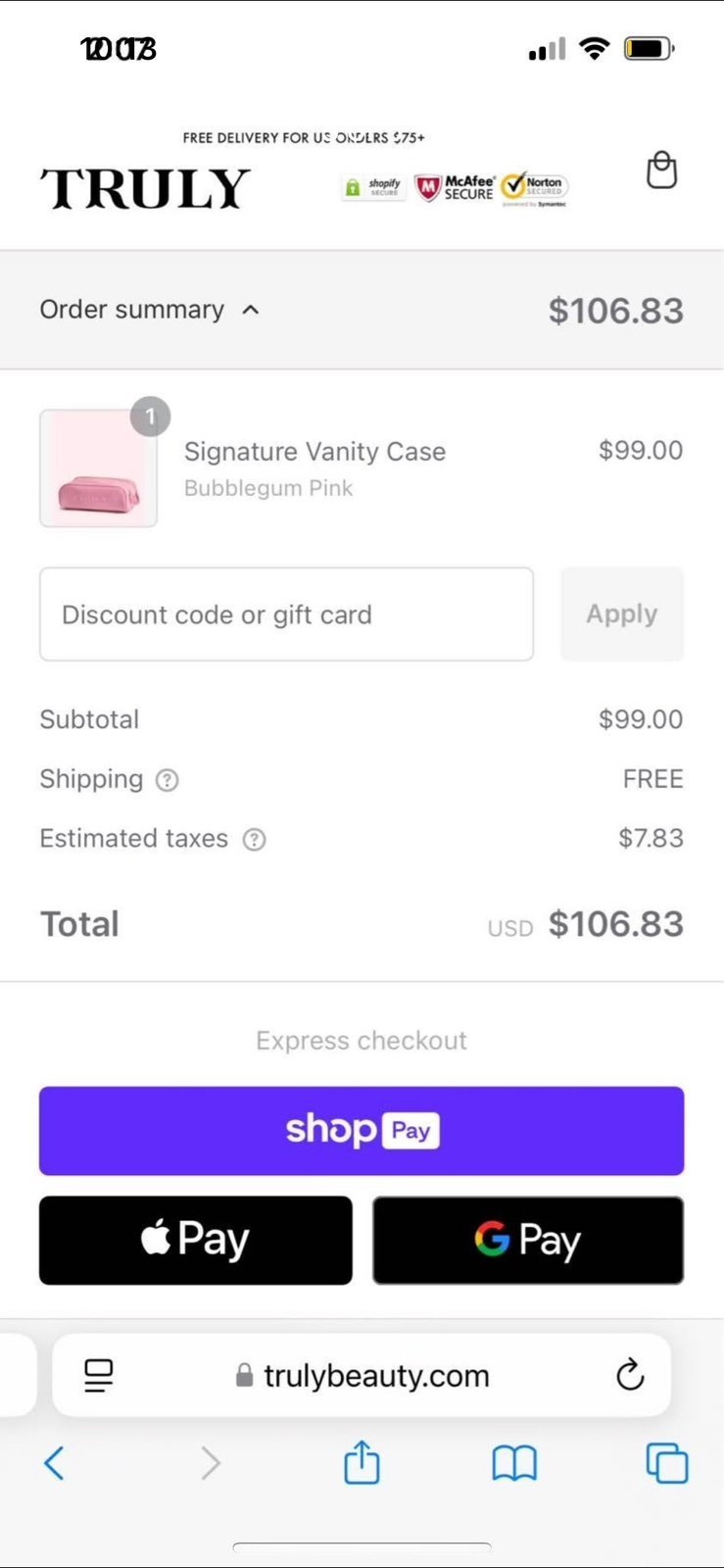Open Safari page settings menu

click(x=98, y=1376)
